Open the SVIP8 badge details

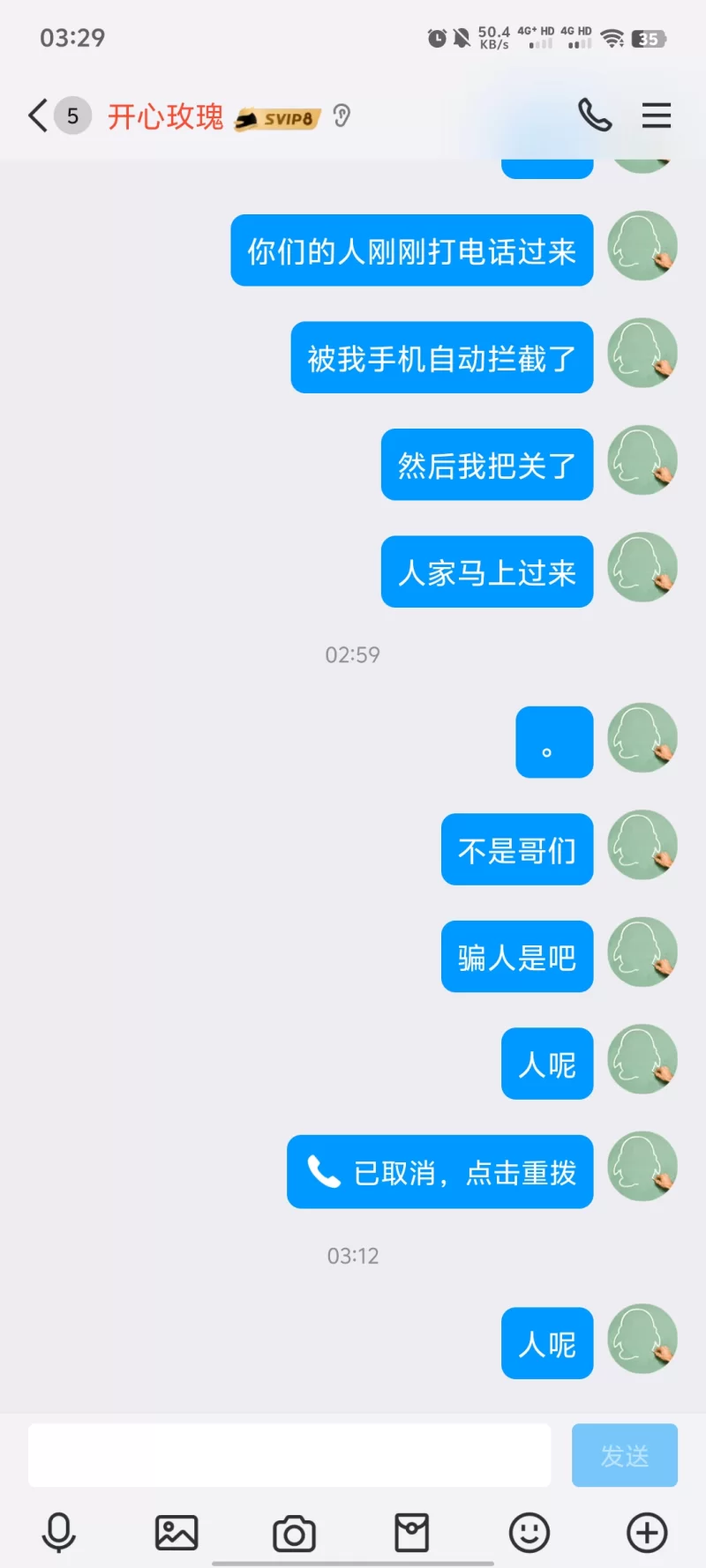point(277,118)
